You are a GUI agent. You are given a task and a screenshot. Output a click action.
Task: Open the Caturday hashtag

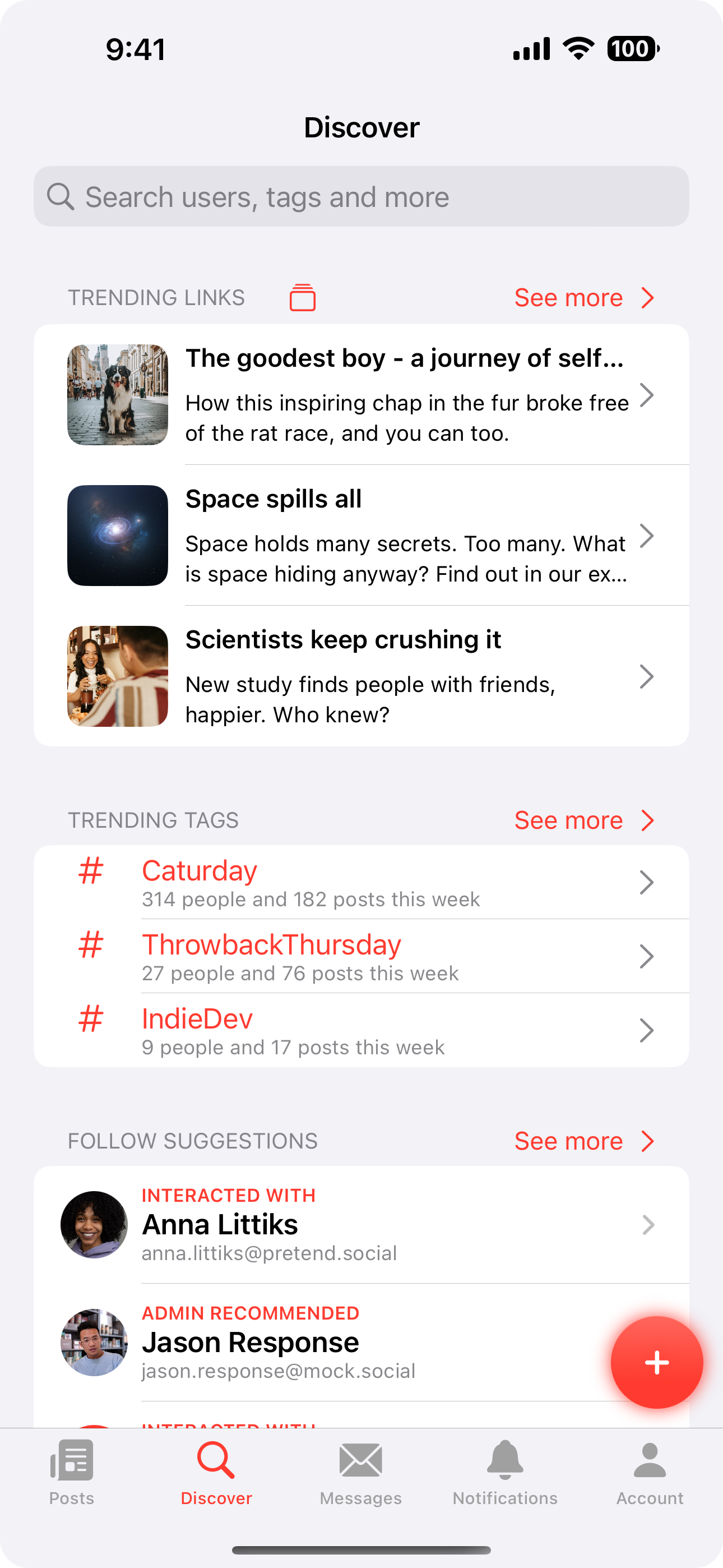pos(361,883)
